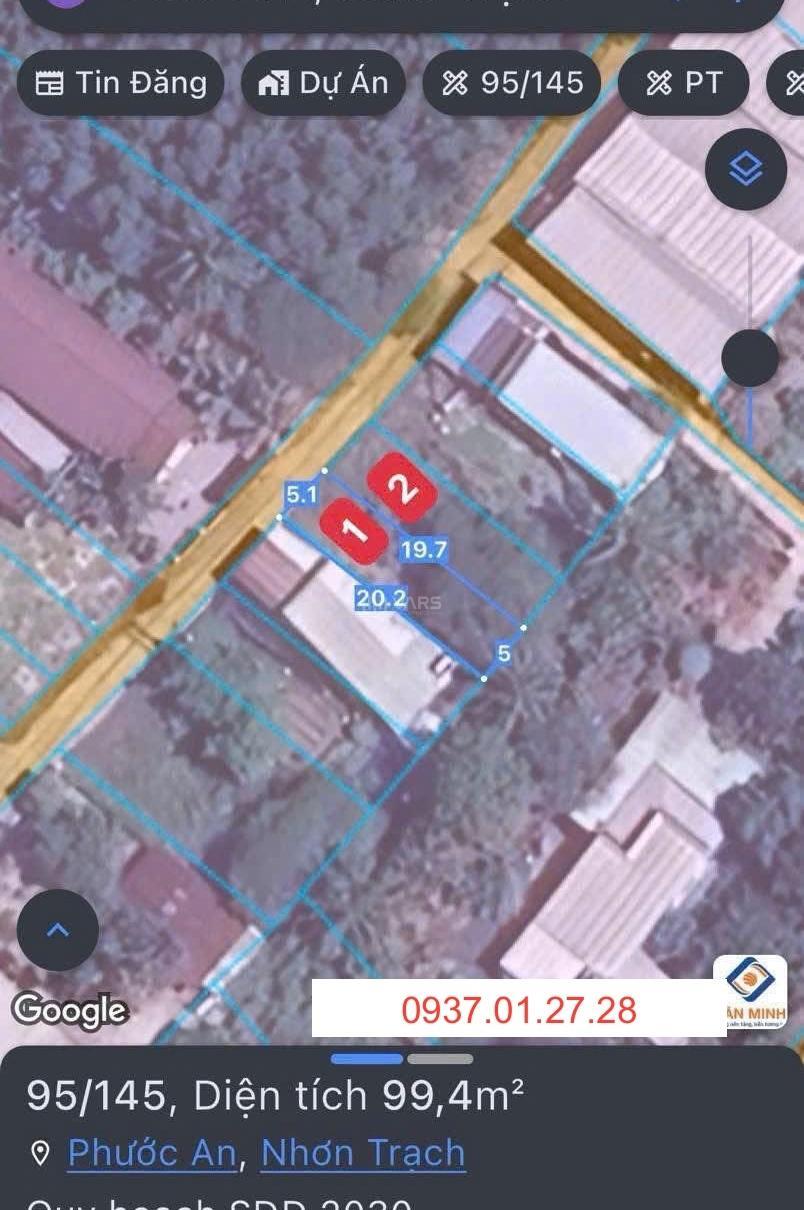Open the Tin Đăng listings chip
The width and height of the screenshot is (804, 1210).
tap(121, 83)
